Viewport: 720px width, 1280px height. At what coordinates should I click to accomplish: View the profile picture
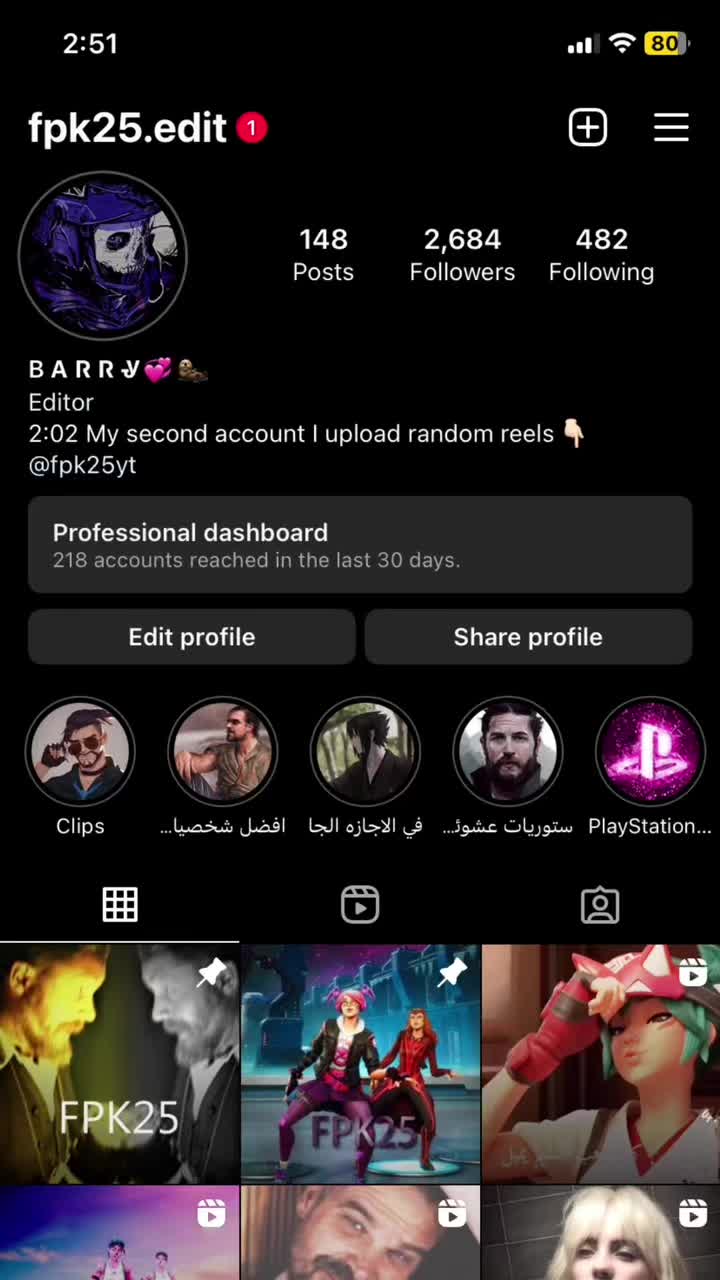coord(103,255)
